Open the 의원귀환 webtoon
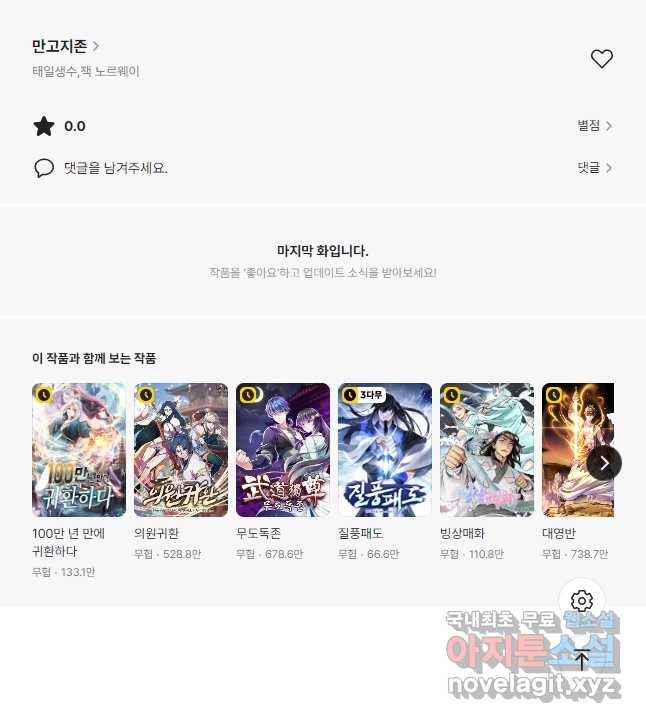The height and width of the screenshot is (723, 646). 181,450
